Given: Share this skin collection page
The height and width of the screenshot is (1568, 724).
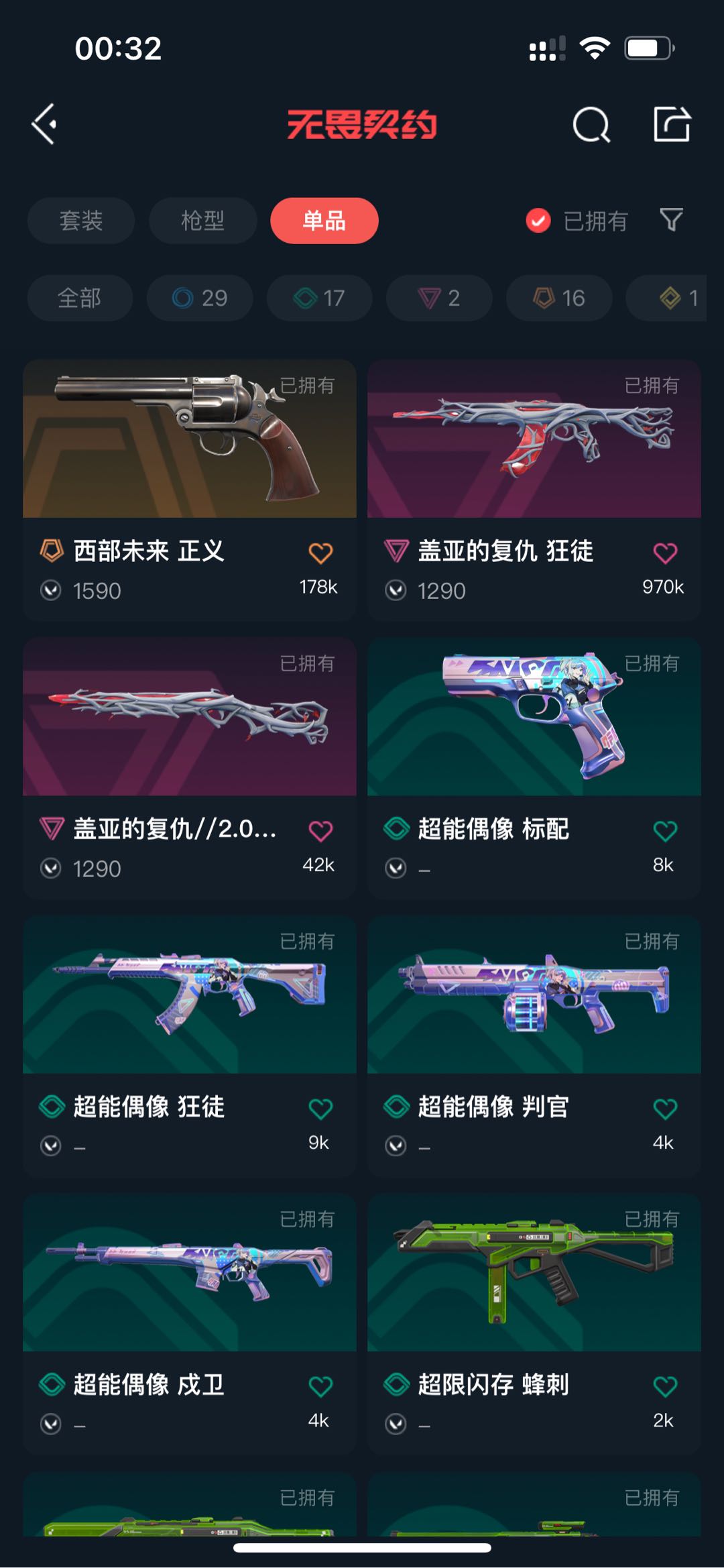Looking at the screenshot, I should [672, 125].
